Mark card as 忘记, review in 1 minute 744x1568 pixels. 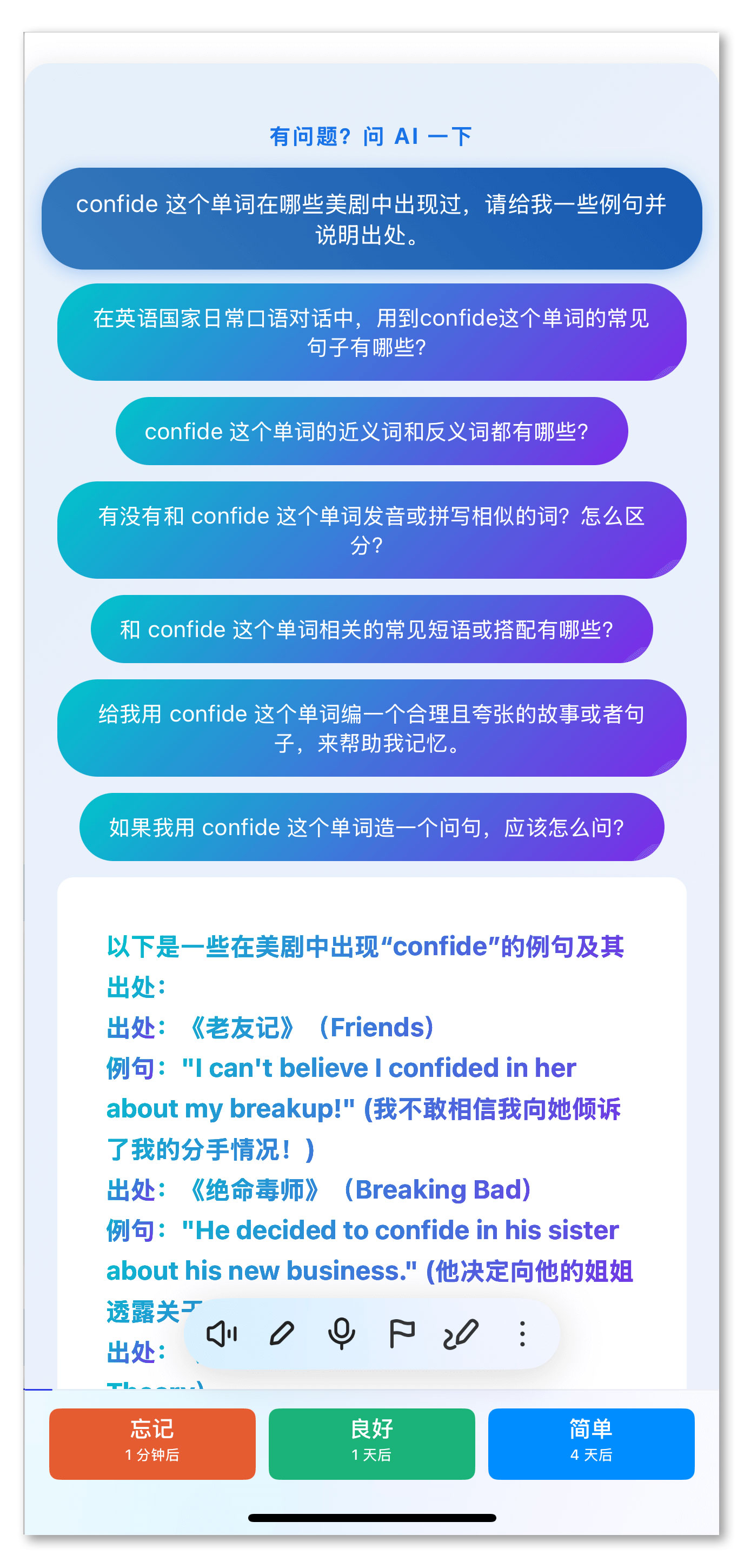point(152,1444)
